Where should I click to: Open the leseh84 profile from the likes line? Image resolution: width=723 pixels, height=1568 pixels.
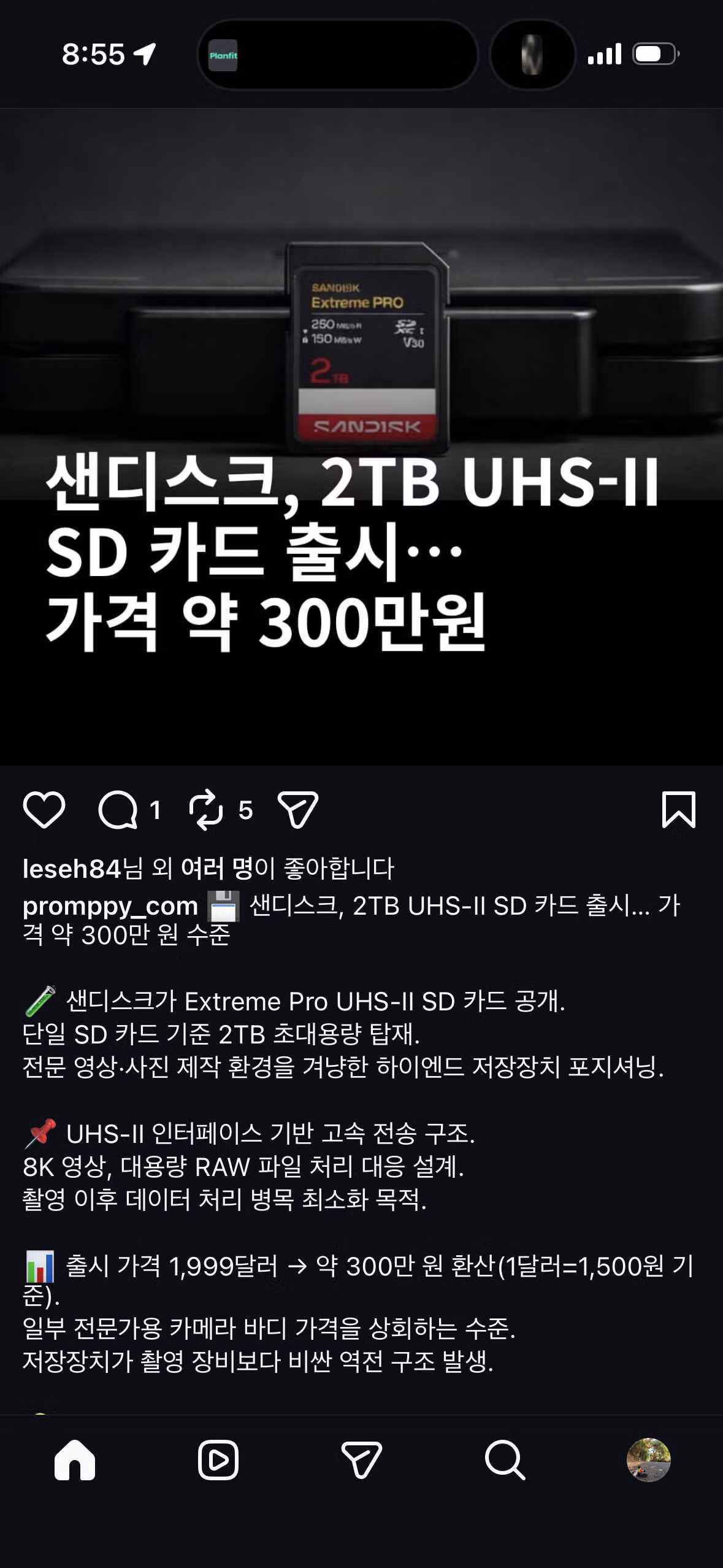coord(71,869)
